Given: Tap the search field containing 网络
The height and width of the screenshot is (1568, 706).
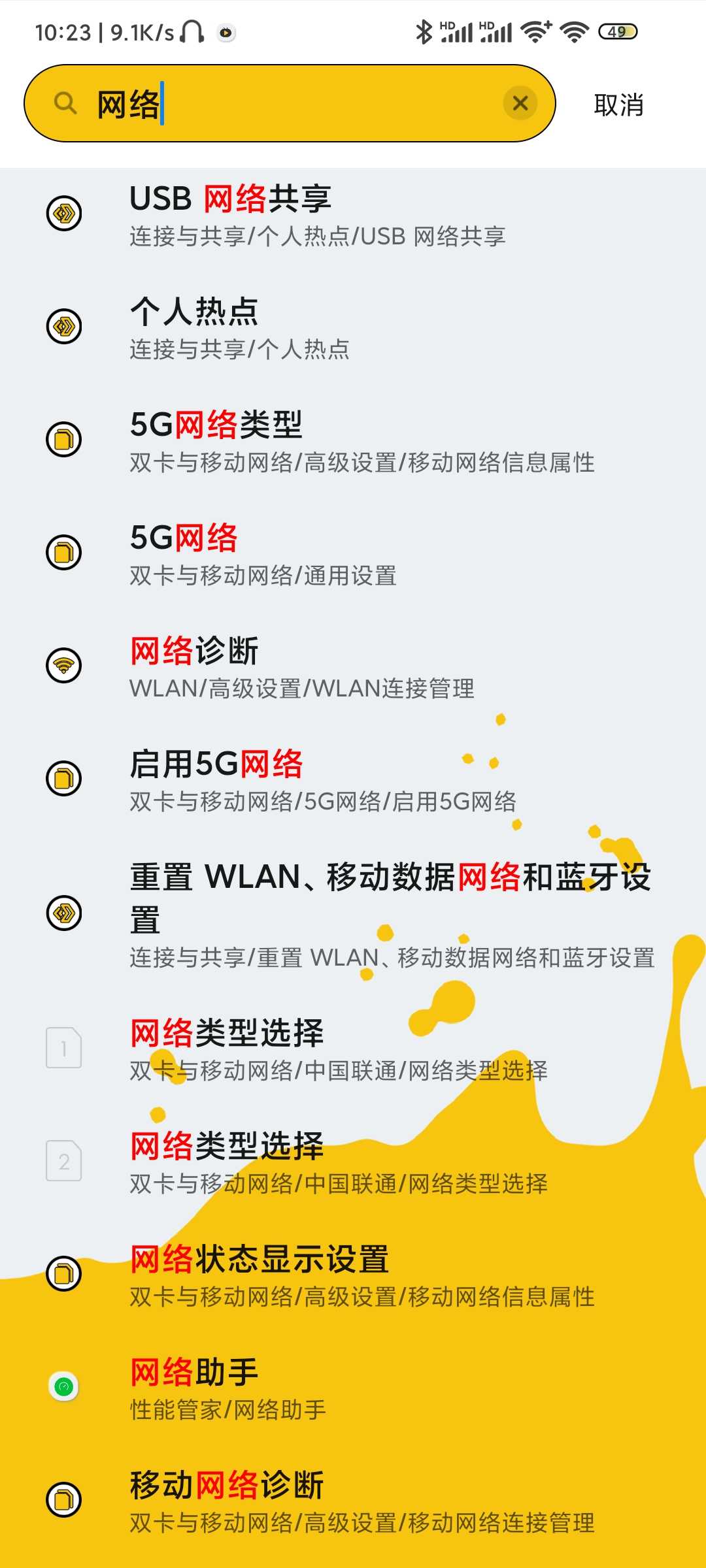Looking at the screenshot, I should coord(290,103).
